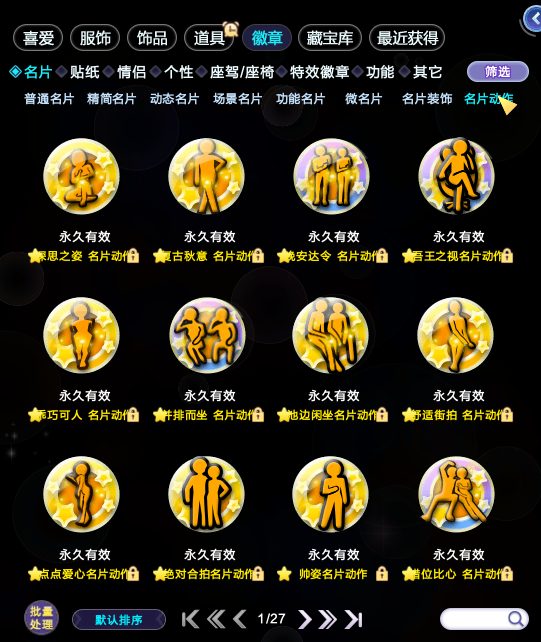Pick the 晚安达令 badge
Viewport: 541px width, 642px height.
331,177
